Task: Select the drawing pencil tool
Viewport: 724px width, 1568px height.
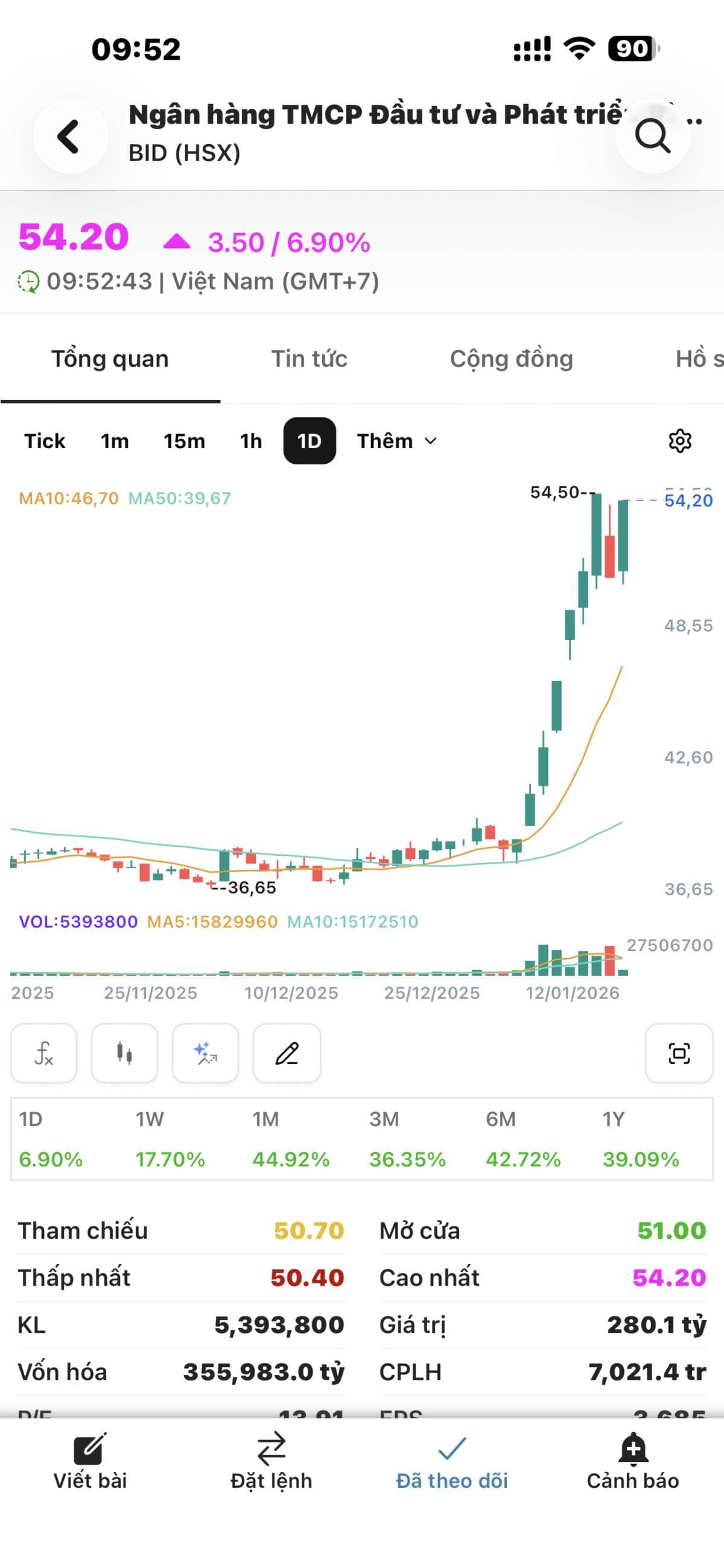Action: point(287,1054)
